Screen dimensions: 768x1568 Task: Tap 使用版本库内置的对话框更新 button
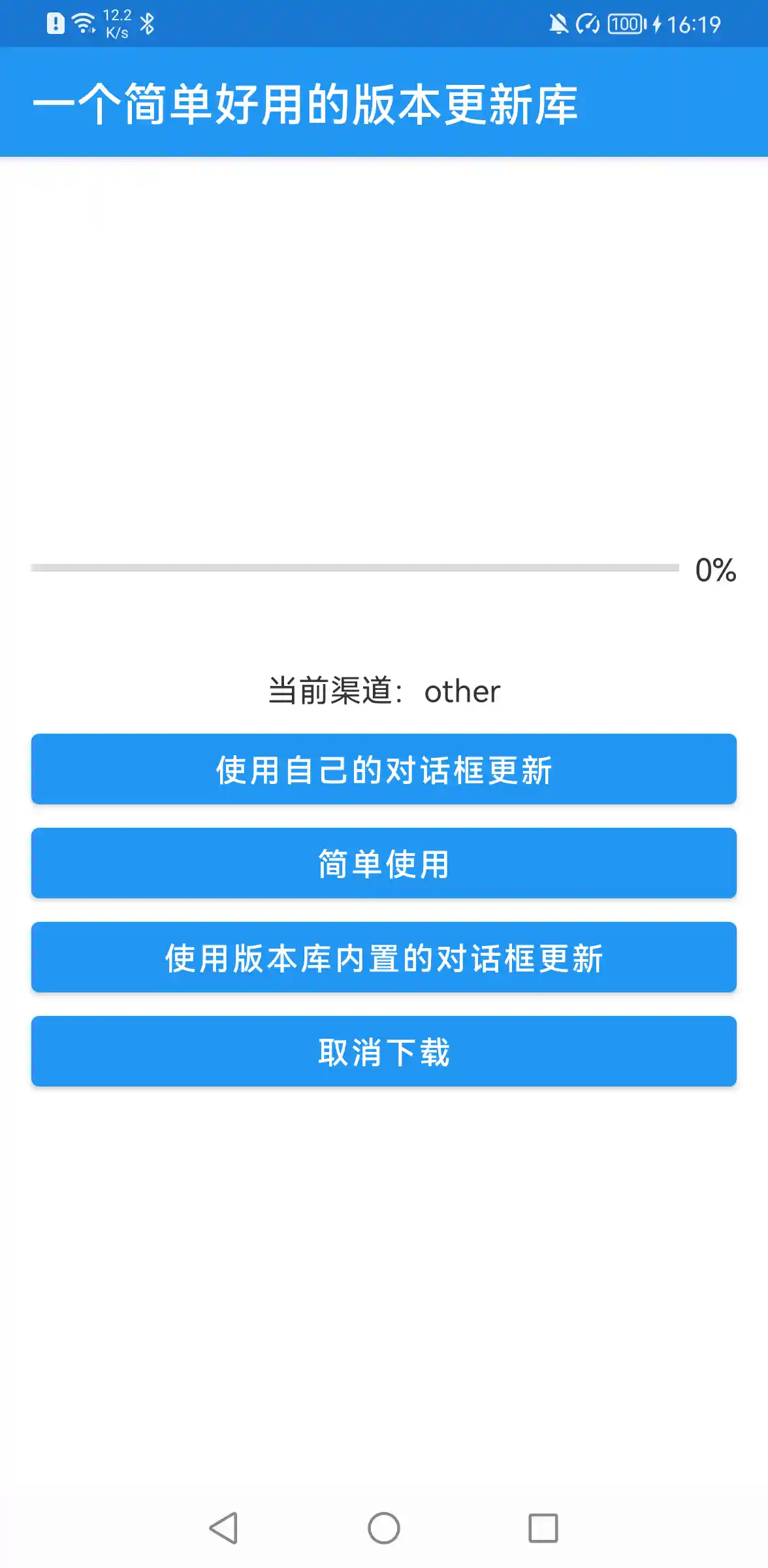(384, 957)
